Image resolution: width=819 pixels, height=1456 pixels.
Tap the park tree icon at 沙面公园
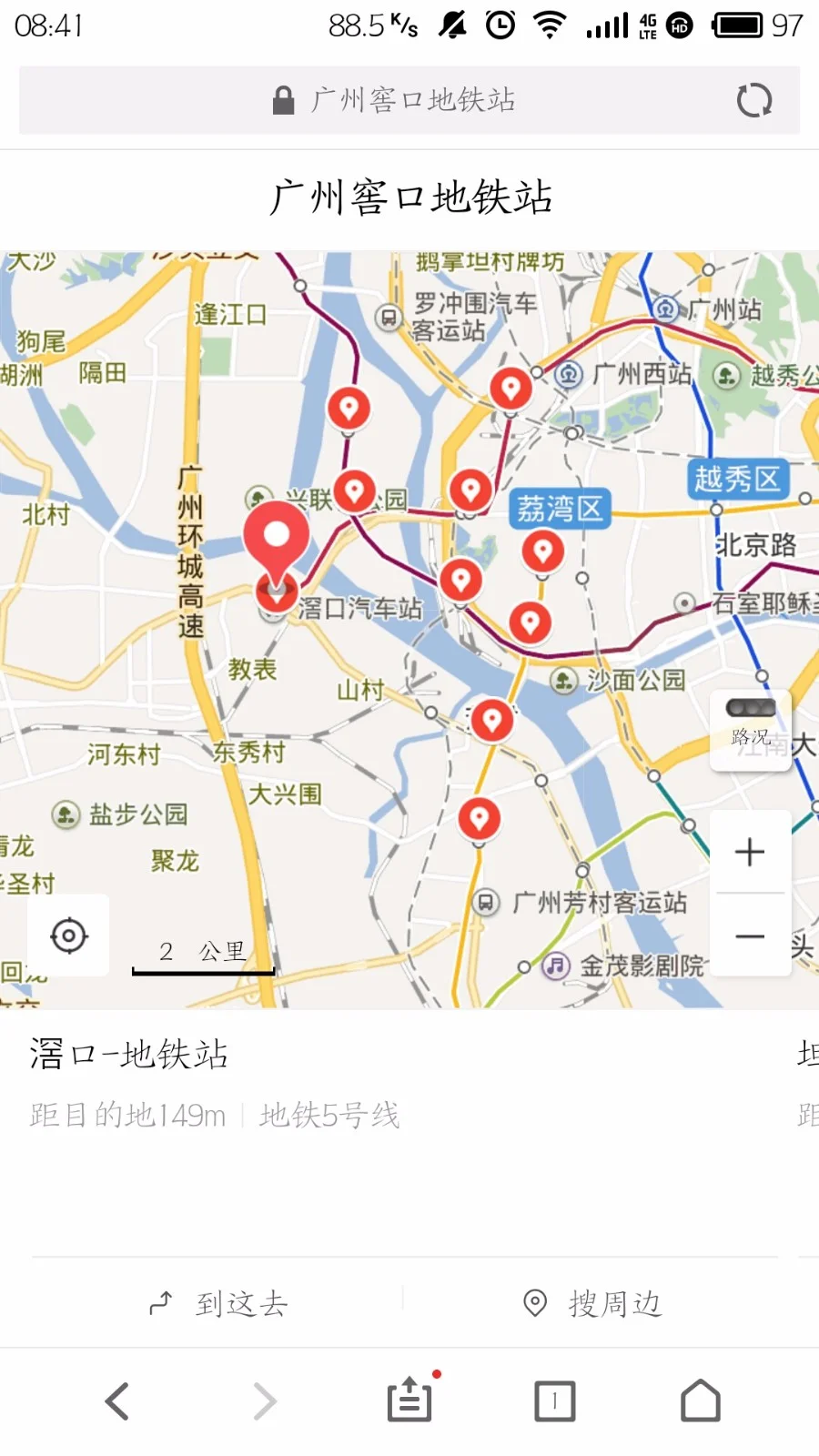tap(564, 681)
